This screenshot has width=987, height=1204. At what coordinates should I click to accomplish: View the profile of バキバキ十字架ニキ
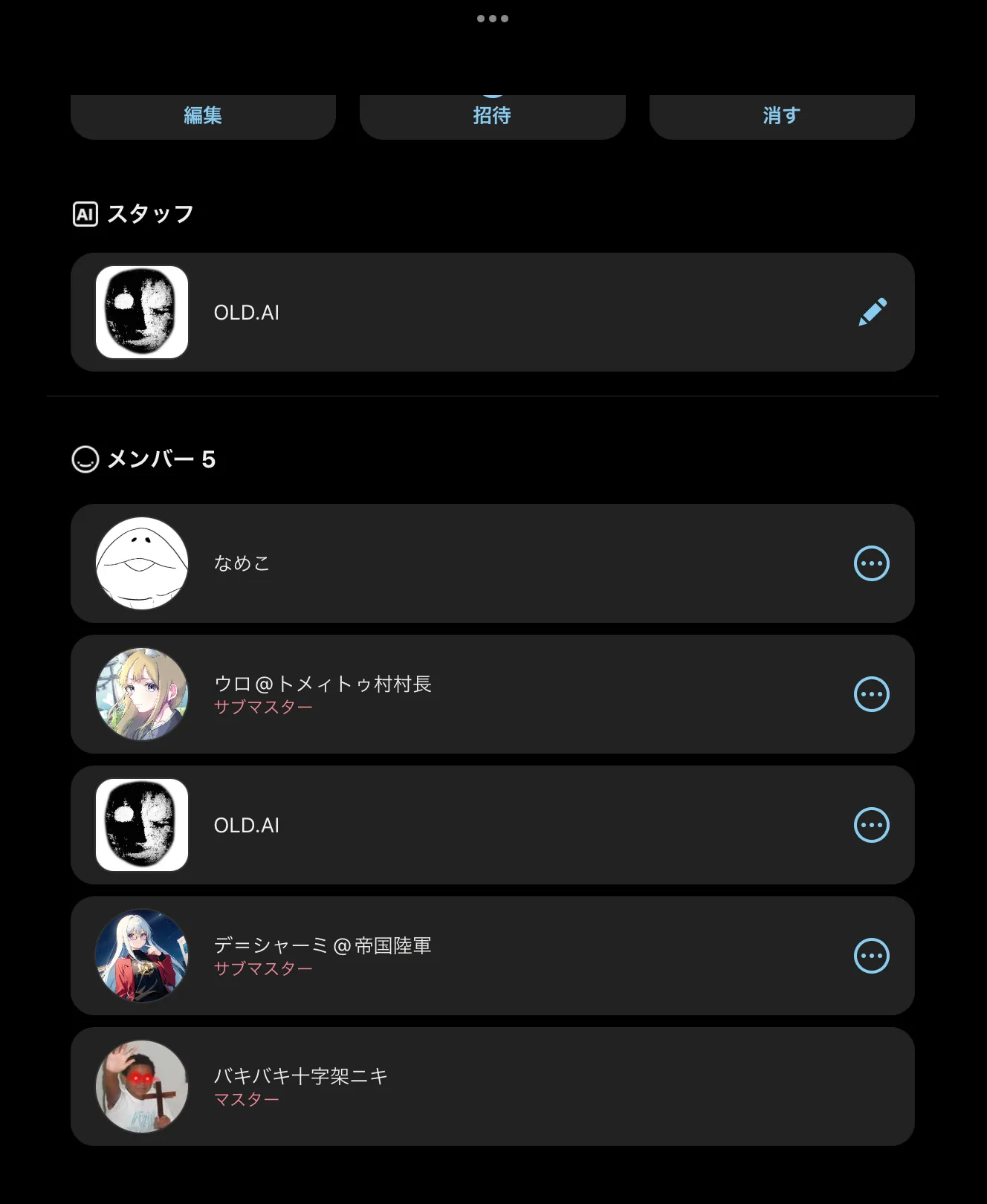coord(492,1087)
